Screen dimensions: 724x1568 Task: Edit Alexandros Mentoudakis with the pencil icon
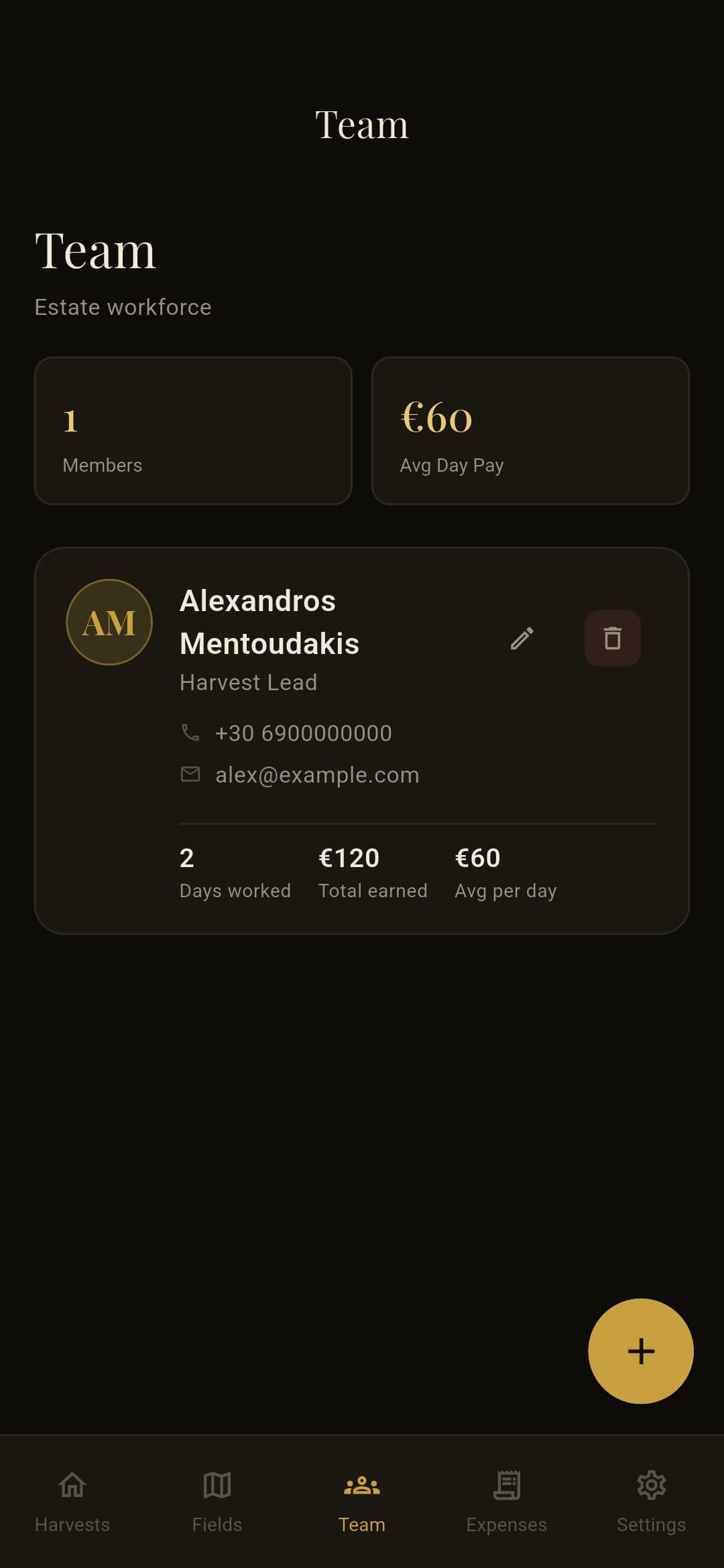pos(522,638)
